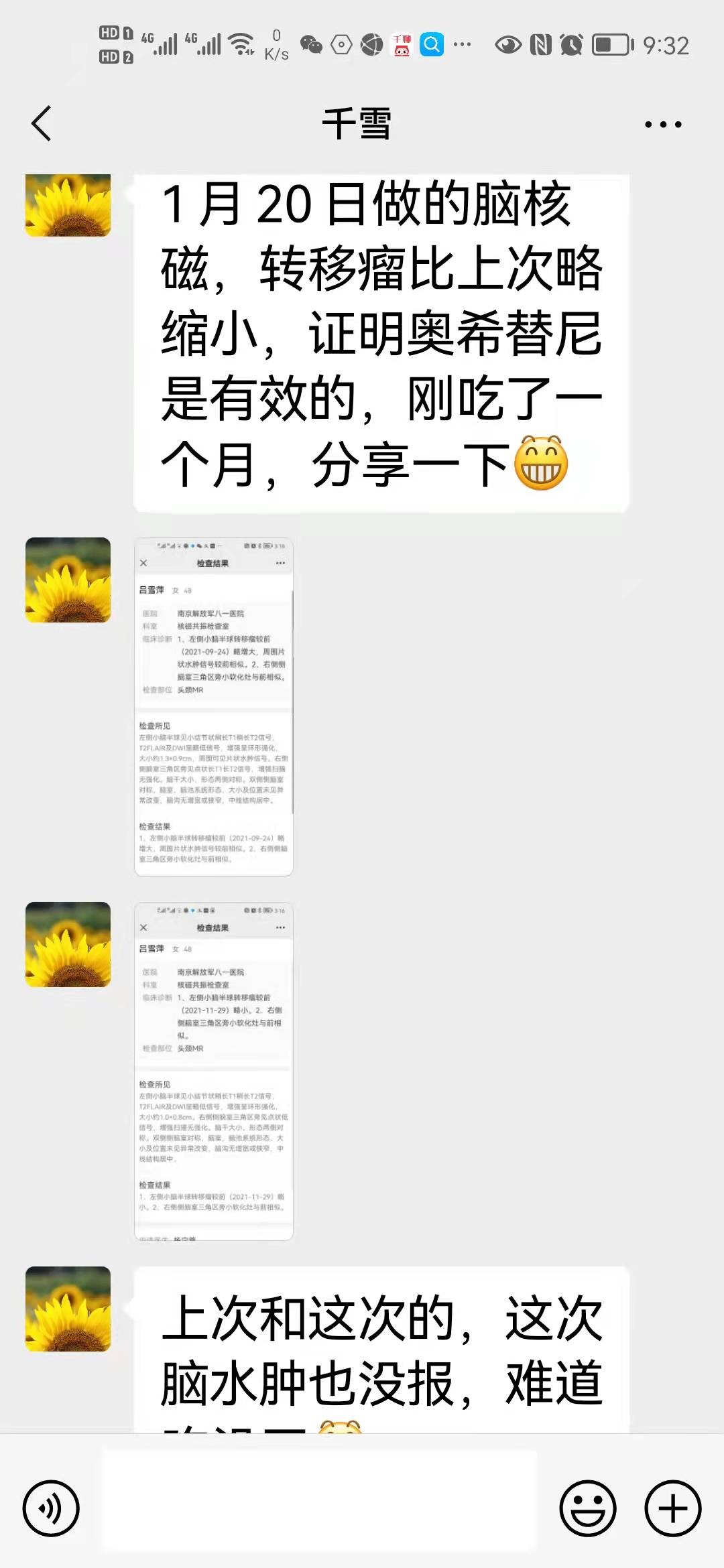Tap the back arrow to leave the chat
Viewport: 724px width, 1568px height.
pyautogui.click(x=42, y=124)
